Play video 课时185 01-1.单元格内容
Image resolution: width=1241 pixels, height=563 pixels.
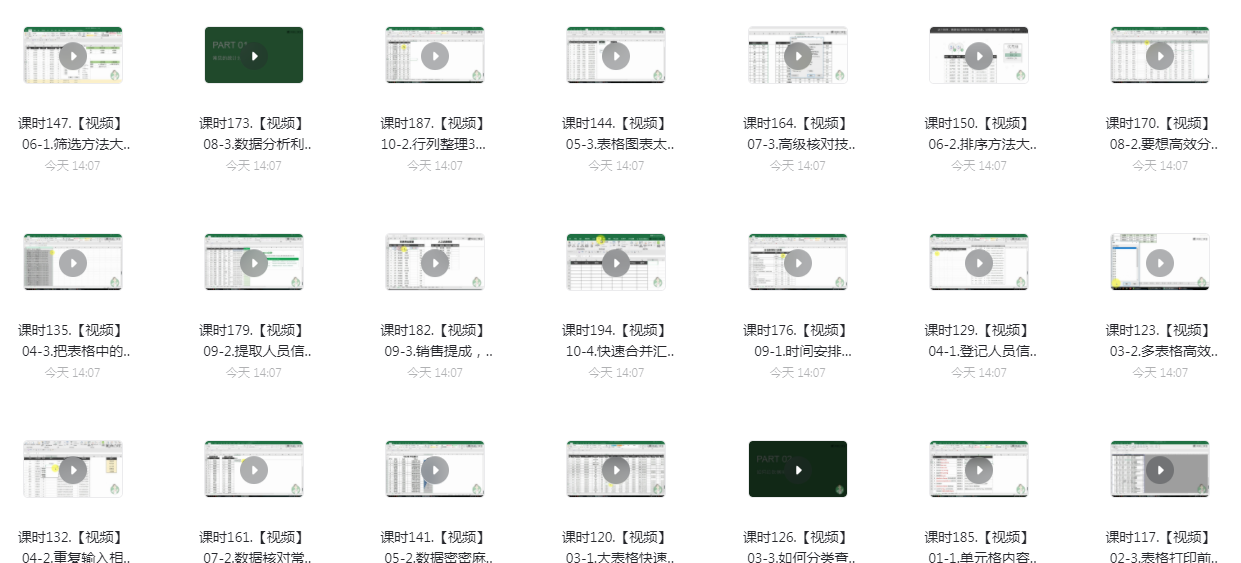(979, 470)
